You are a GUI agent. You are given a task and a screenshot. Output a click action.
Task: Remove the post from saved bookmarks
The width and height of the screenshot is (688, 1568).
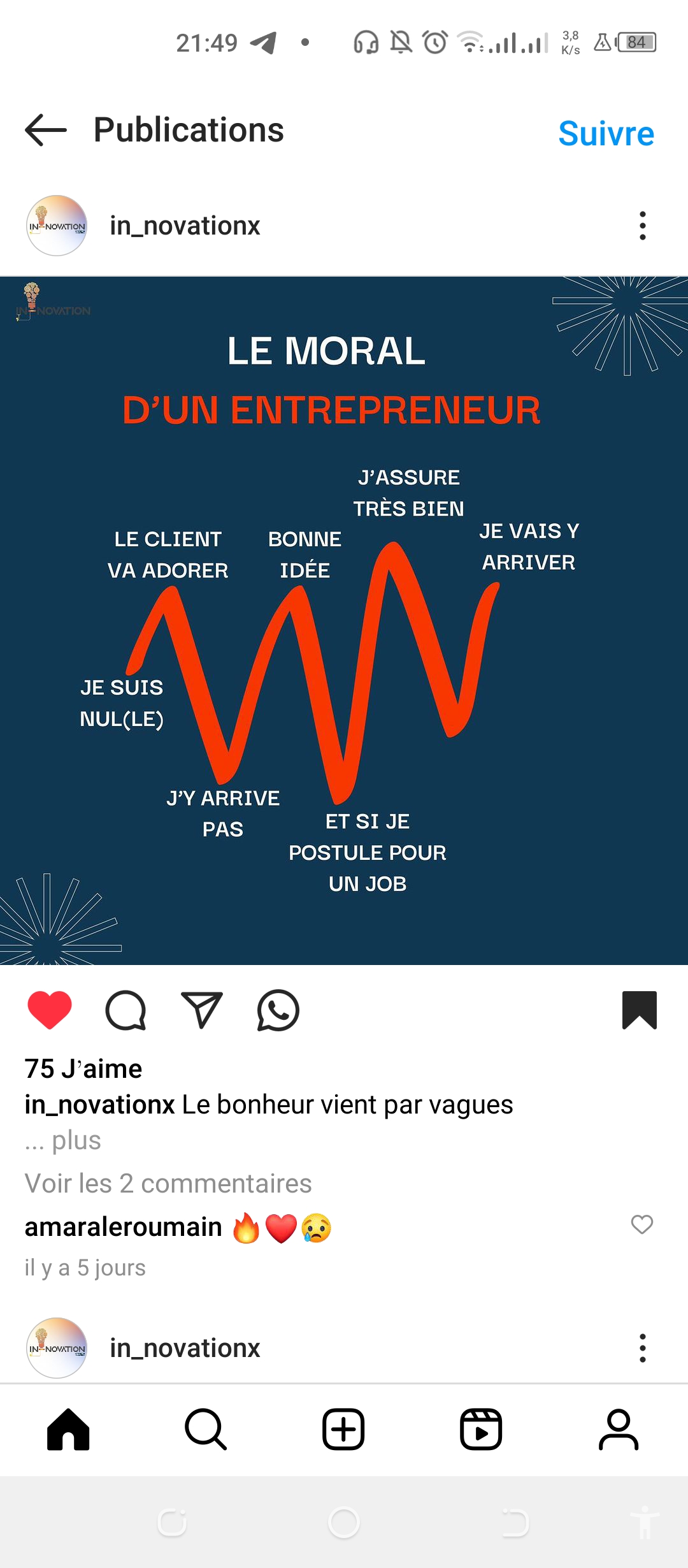pyautogui.click(x=639, y=1010)
